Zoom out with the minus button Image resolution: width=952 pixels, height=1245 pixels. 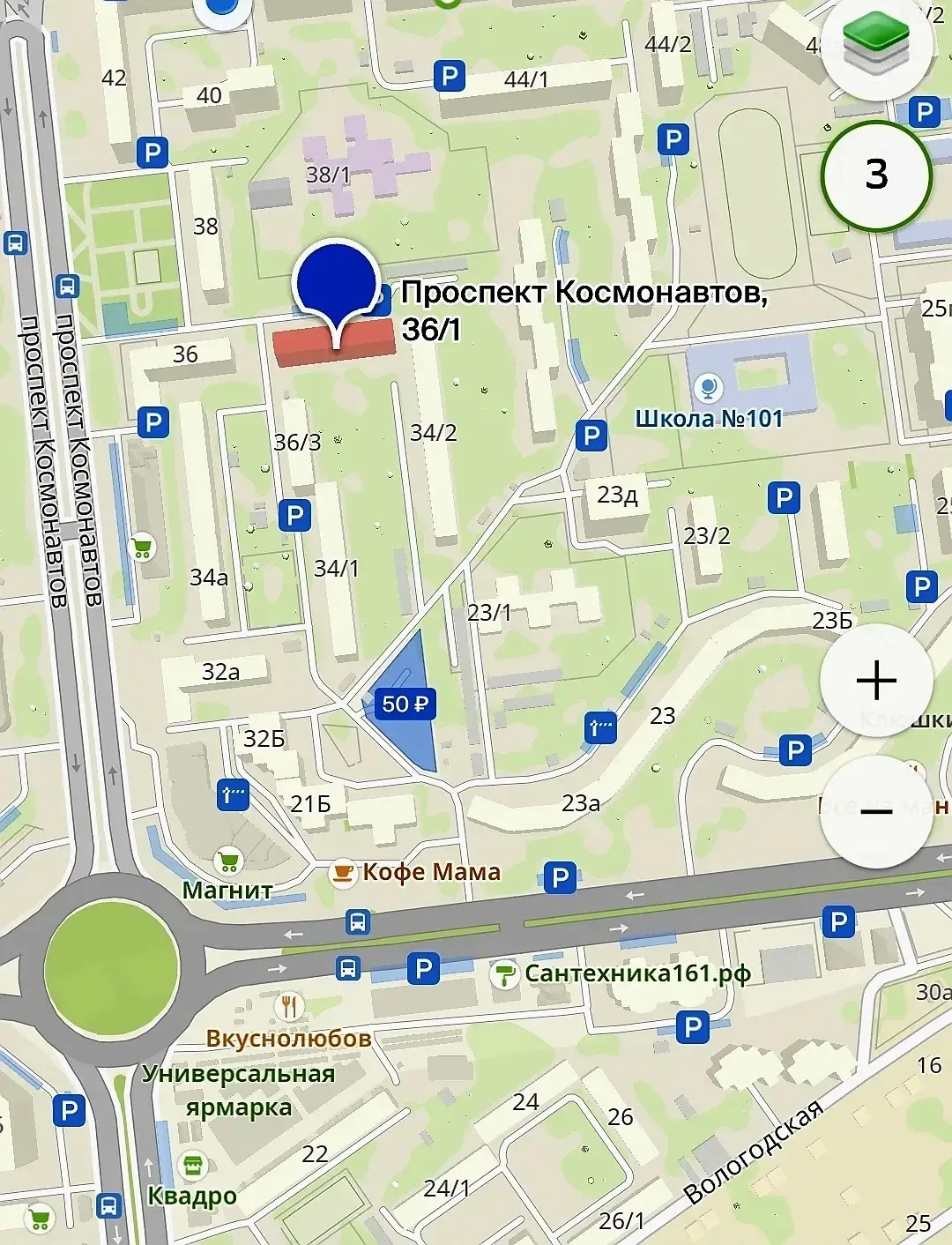click(876, 811)
